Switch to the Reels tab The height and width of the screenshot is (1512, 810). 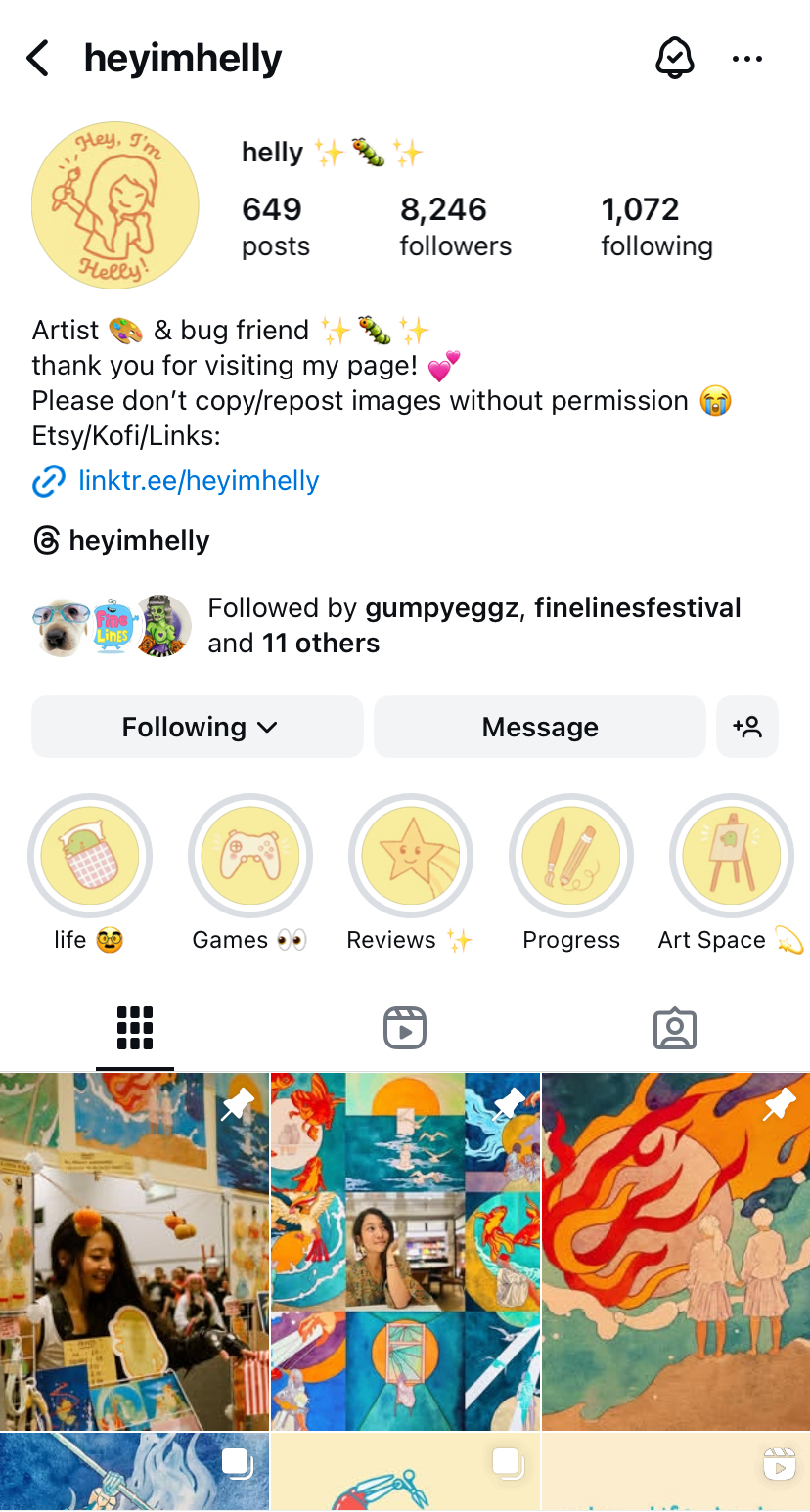pos(404,1029)
